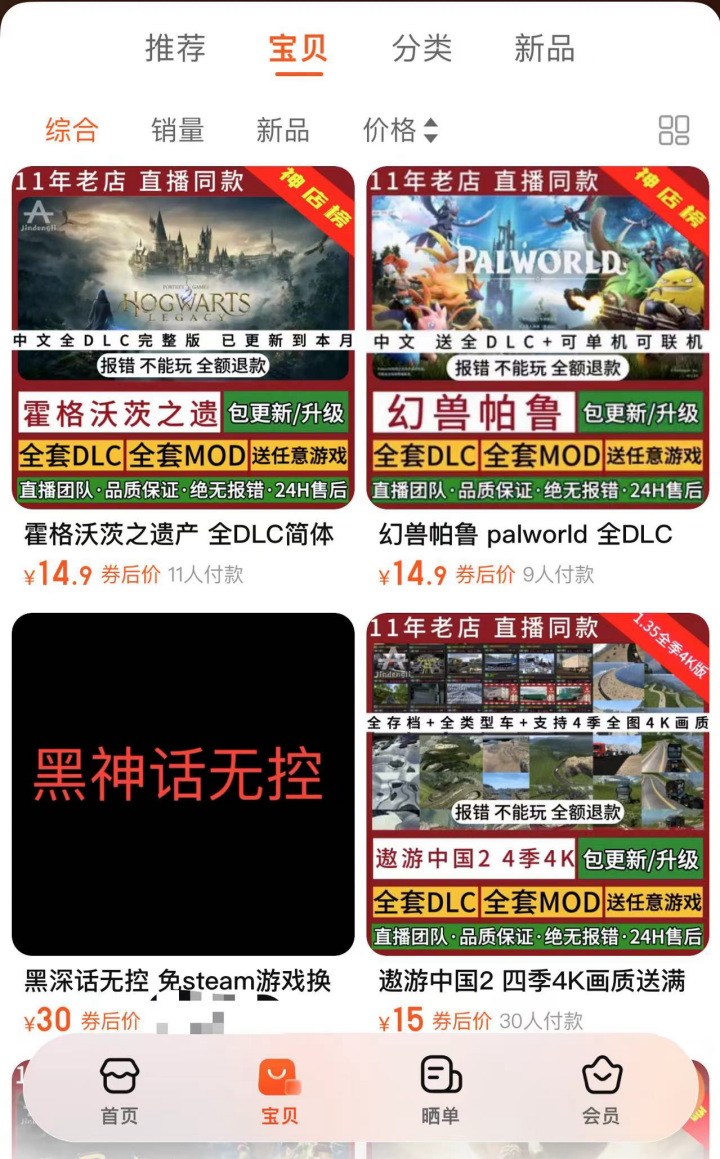Select the 宝贝 bottom navigation item
Viewport: 720px width, 1159px height.
(x=279, y=1090)
